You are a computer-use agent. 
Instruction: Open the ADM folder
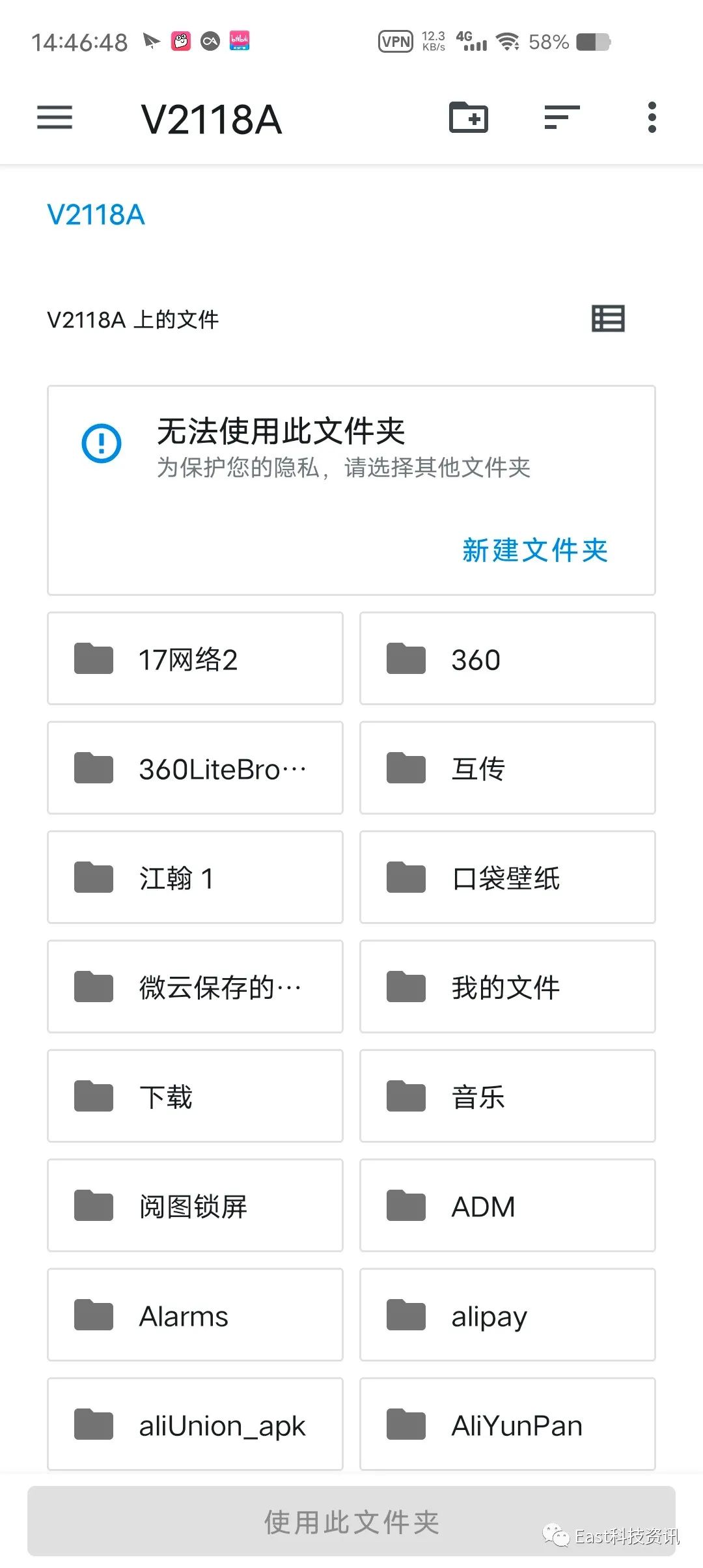pos(507,1205)
